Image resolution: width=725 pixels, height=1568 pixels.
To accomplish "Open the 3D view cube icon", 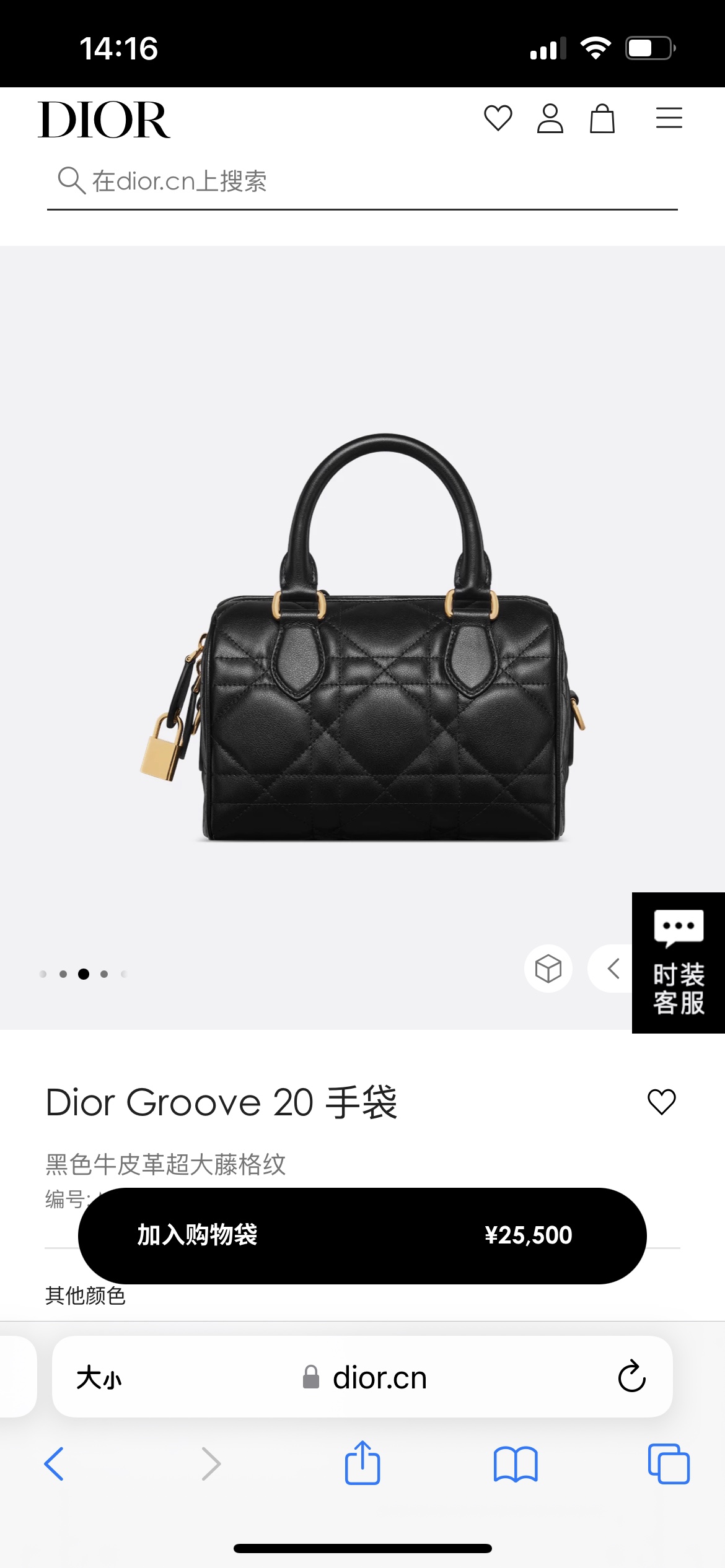I will coord(548,969).
